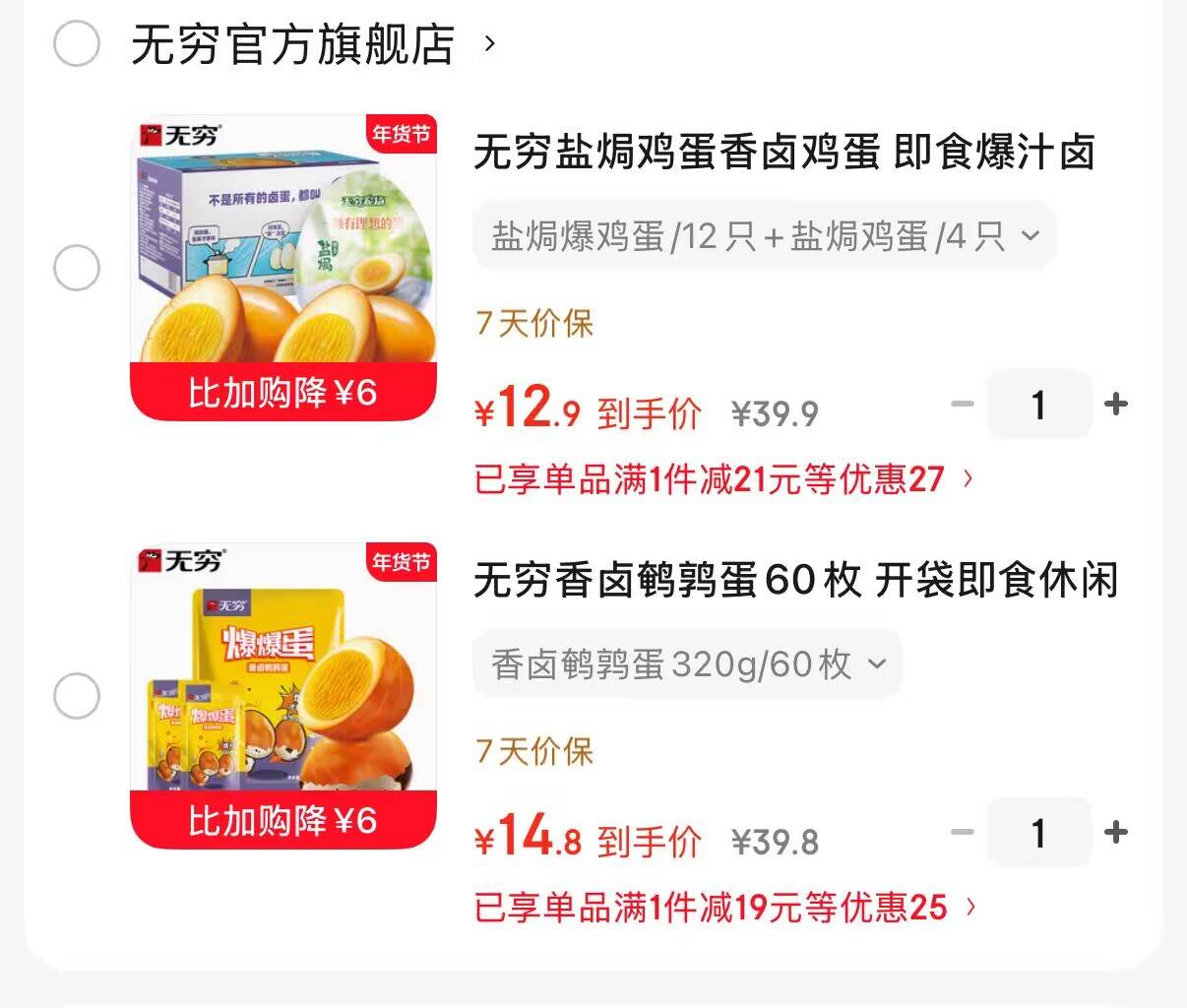Select the 无穷盐焗鸡蛋香卤鸡蛋 item checkbox

77,268
